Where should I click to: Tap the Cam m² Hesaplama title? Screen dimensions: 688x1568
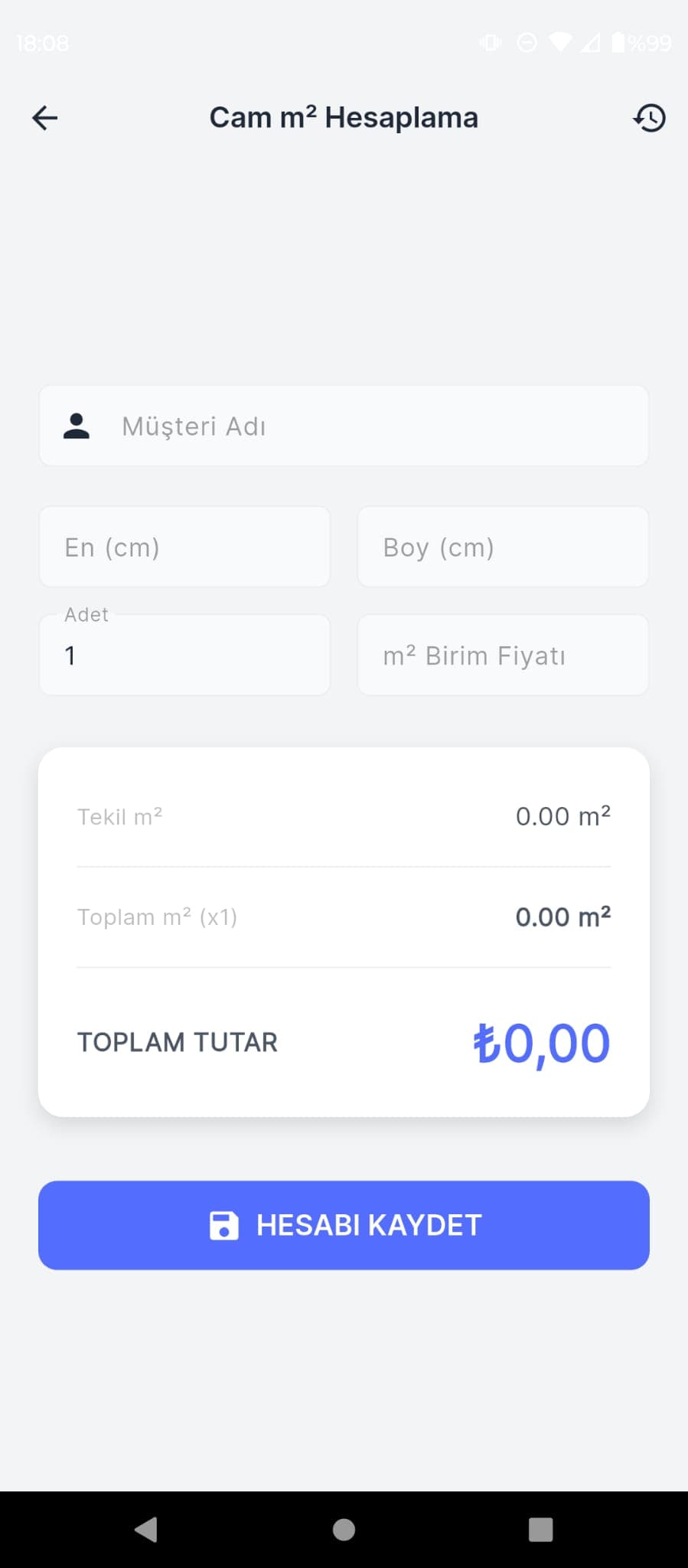(x=343, y=118)
